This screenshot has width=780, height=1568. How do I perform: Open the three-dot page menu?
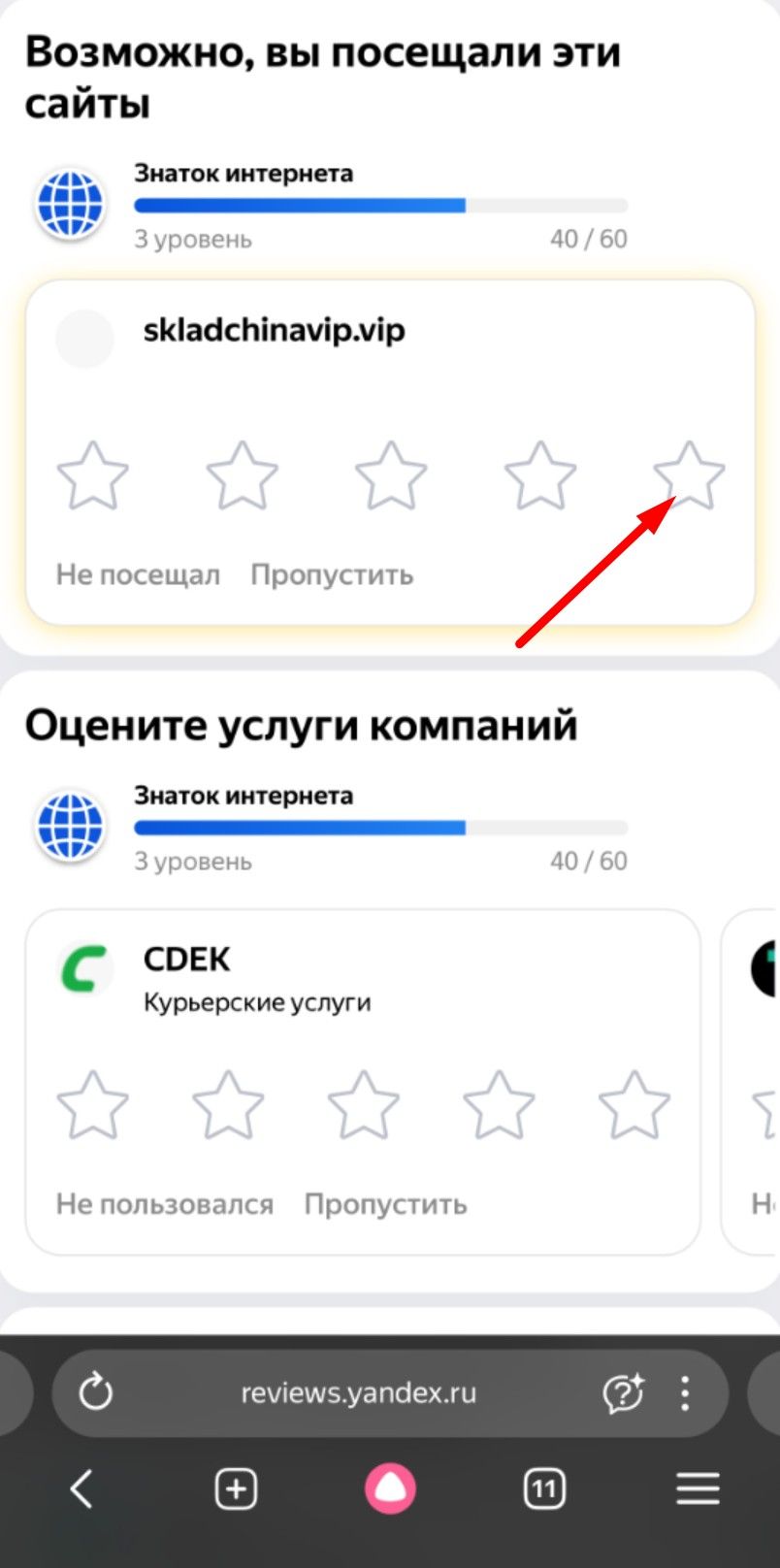coord(685,1393)
